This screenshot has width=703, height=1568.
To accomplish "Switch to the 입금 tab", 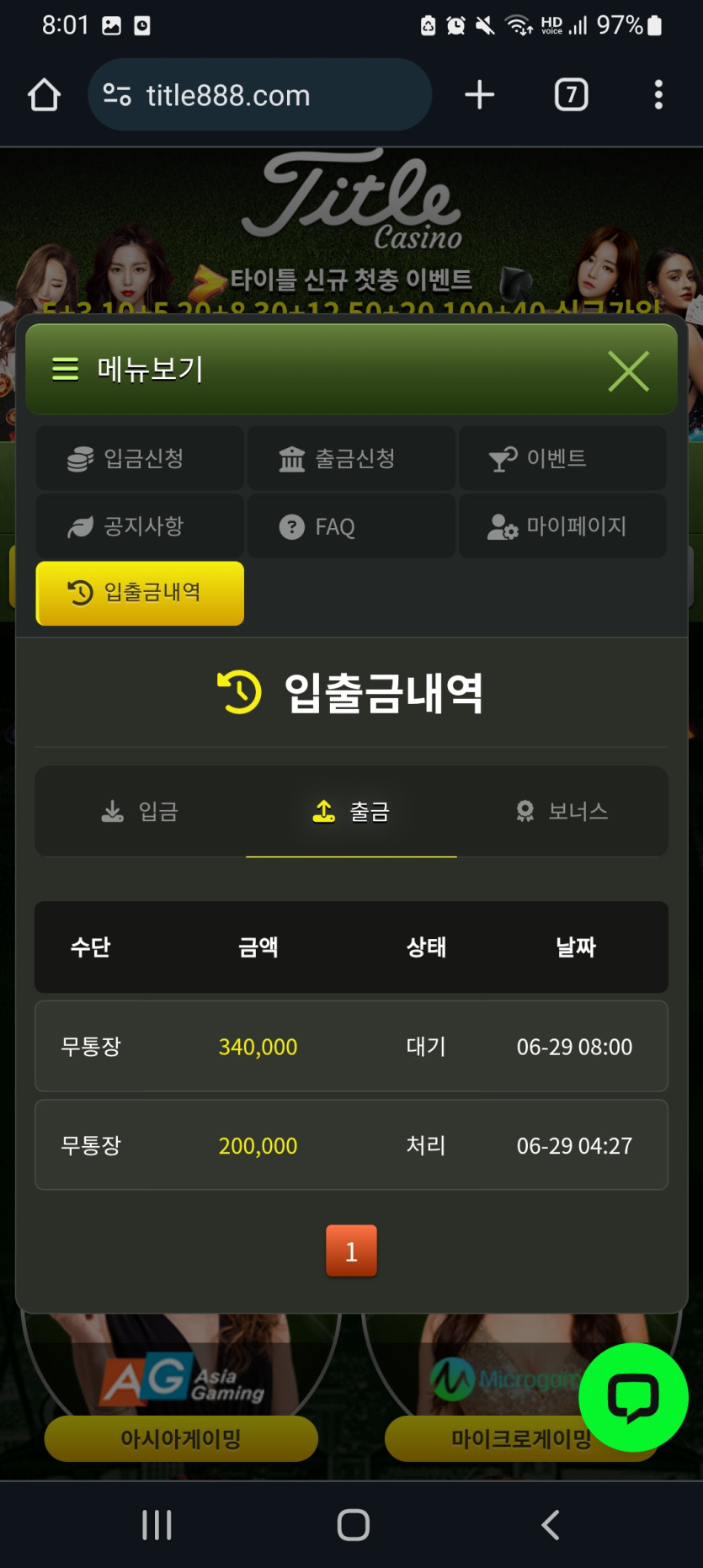I will (x=140, y=812).
